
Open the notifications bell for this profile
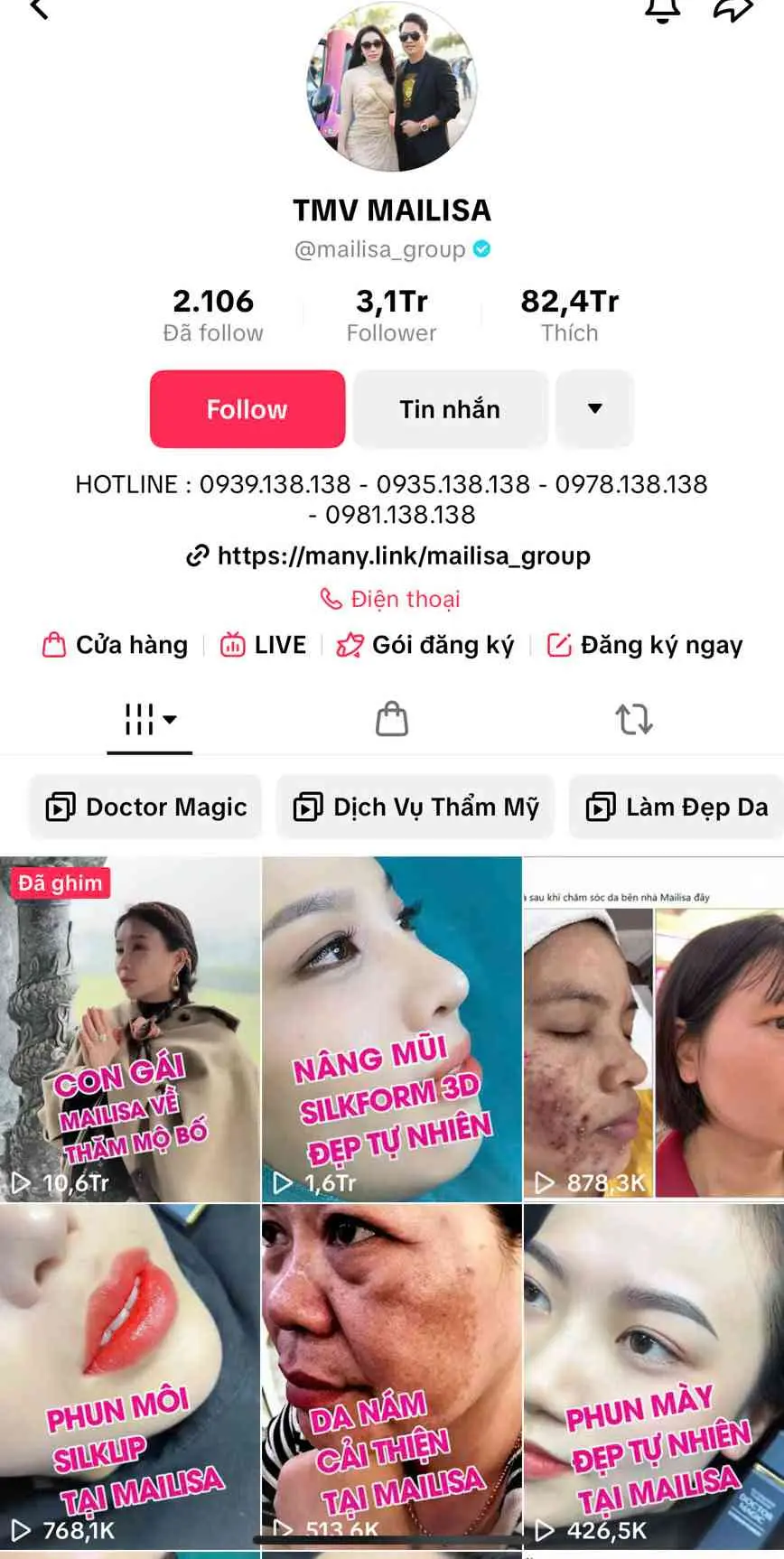coord(662,9)
